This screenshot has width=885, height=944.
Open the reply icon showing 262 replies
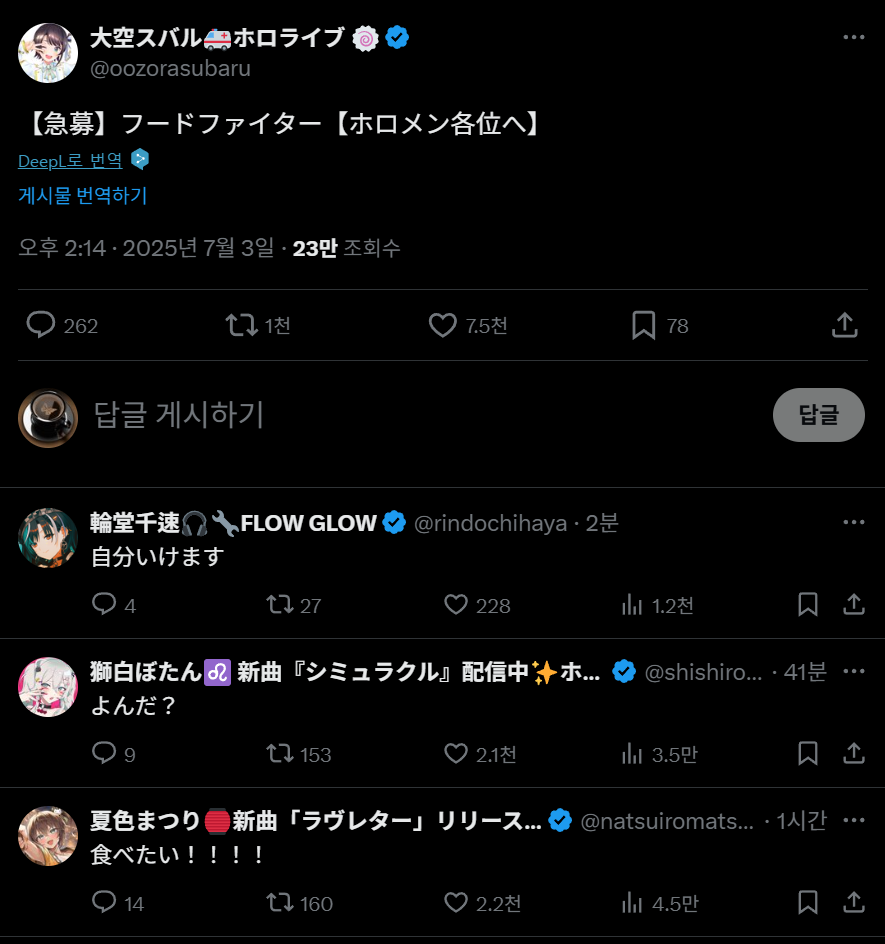(41, 325)
